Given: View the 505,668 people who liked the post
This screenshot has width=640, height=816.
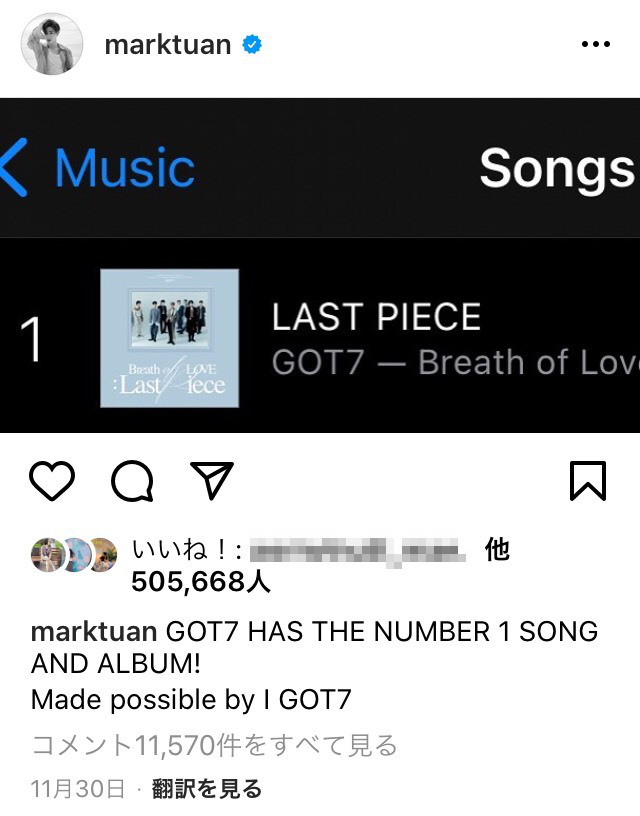Looking at the screenshot, I should 200,581.
